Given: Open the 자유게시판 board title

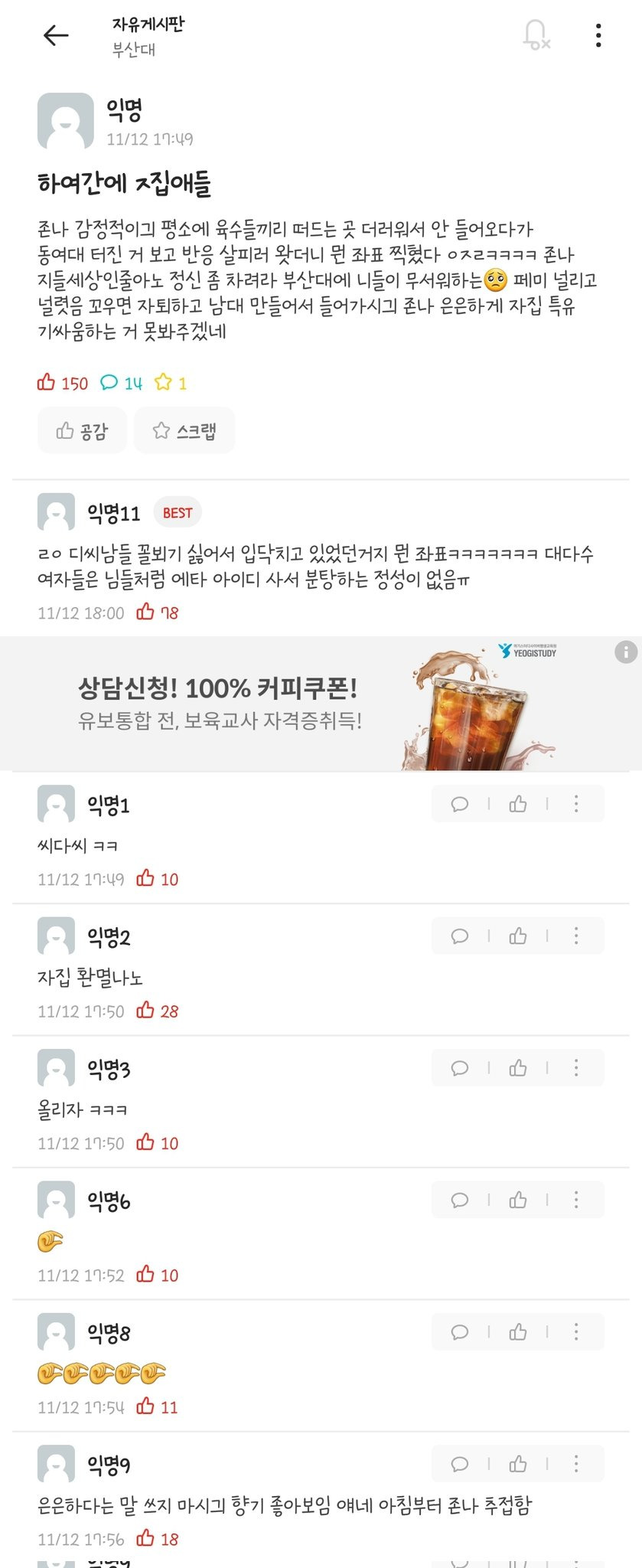Looking at the screenshot, I should pyautogui.click(x=149, y=24).
